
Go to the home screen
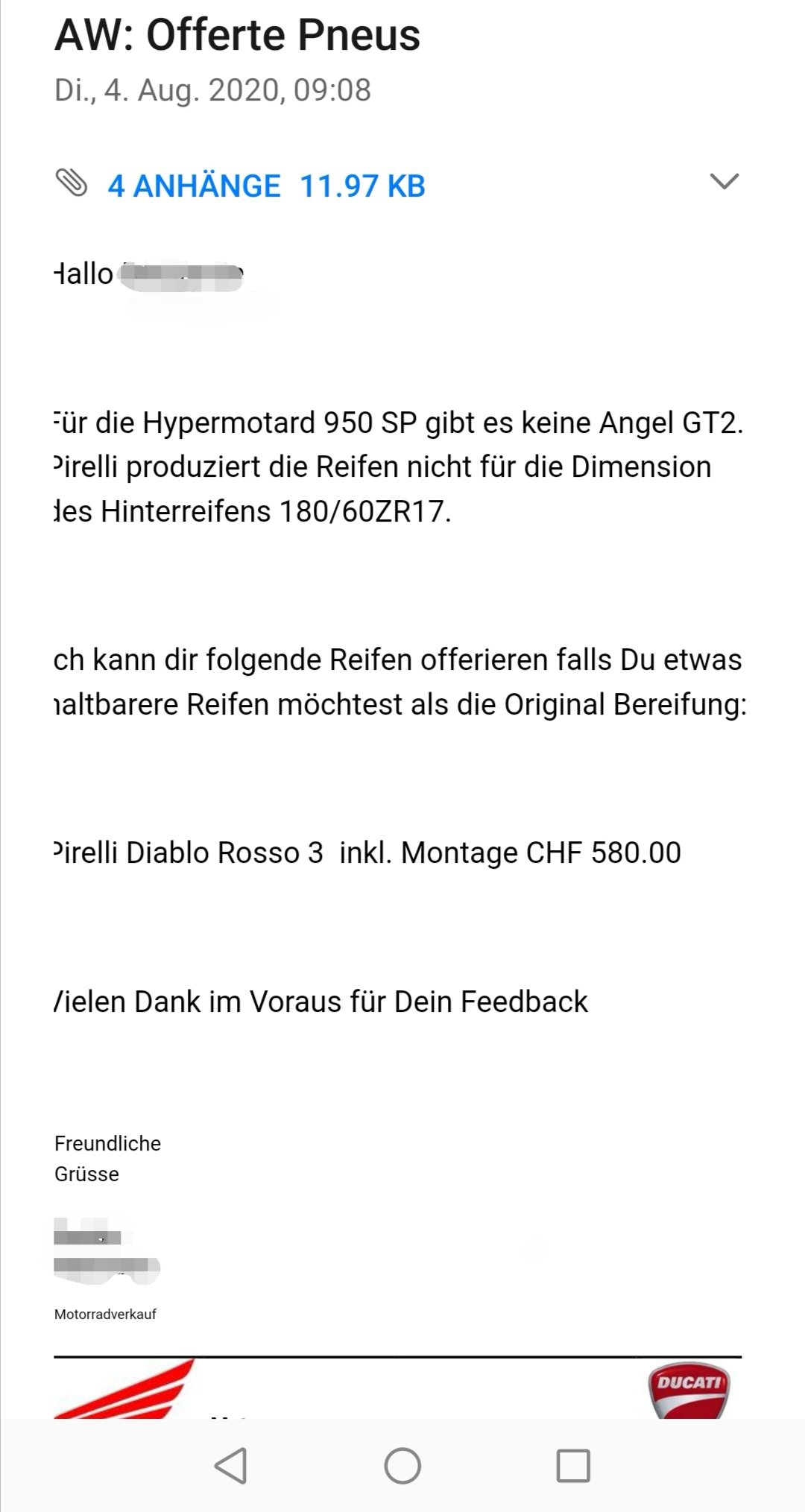402,1466
